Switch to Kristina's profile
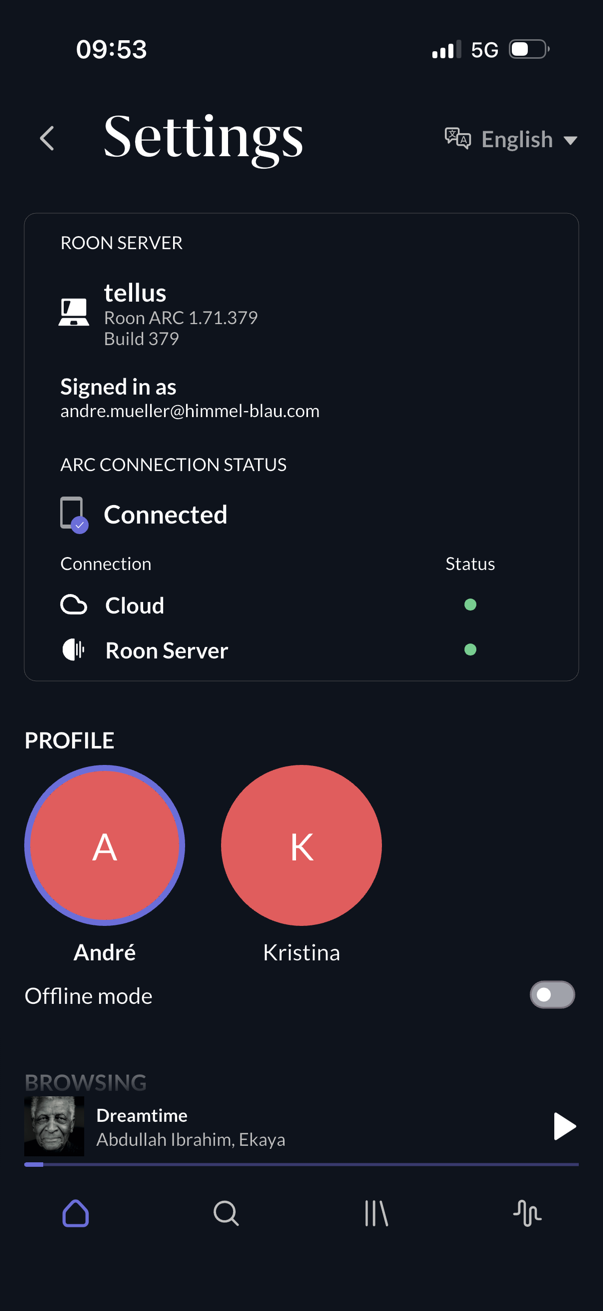The height and width of the screenshot is (1311, 603). click(x=301, y=846)
